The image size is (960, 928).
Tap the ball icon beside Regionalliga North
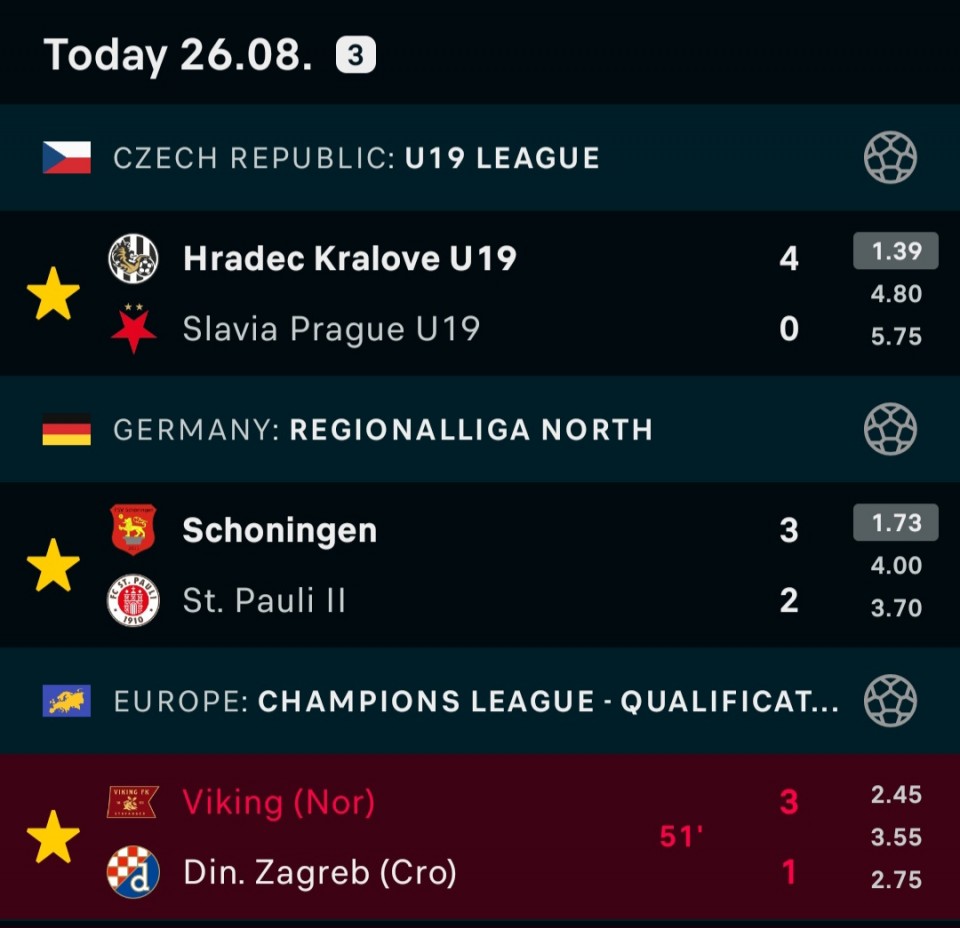[x=890, y=429]
